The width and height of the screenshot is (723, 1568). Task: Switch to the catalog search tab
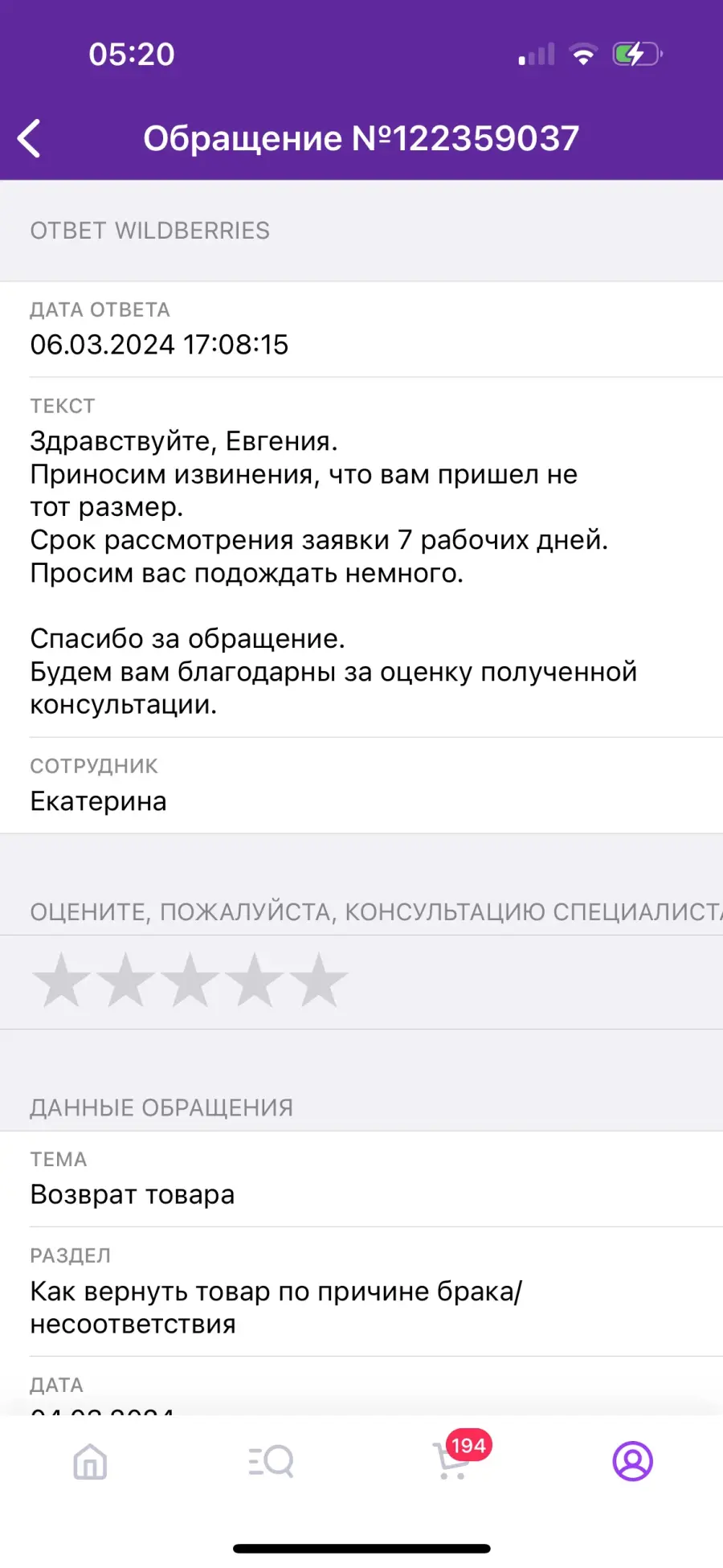point(271,1461)
